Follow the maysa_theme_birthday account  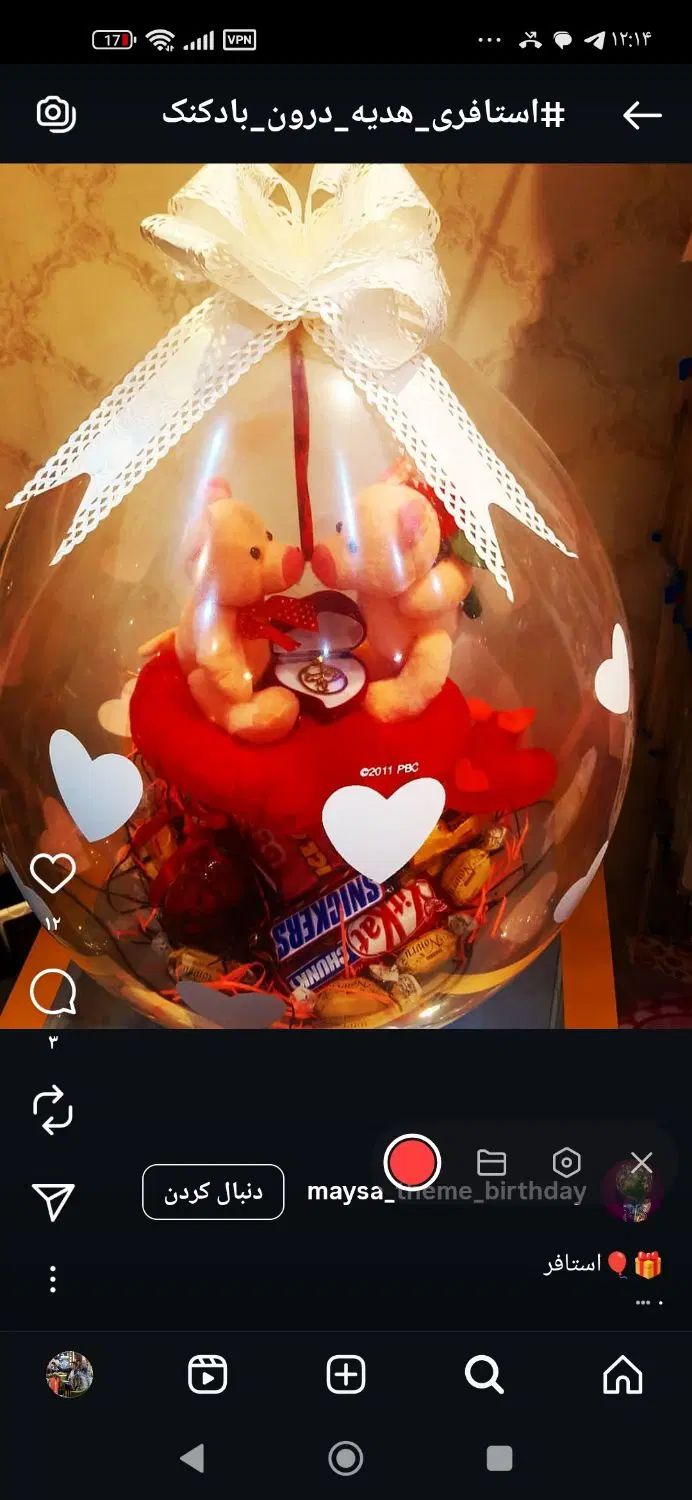pos(213,1192)
